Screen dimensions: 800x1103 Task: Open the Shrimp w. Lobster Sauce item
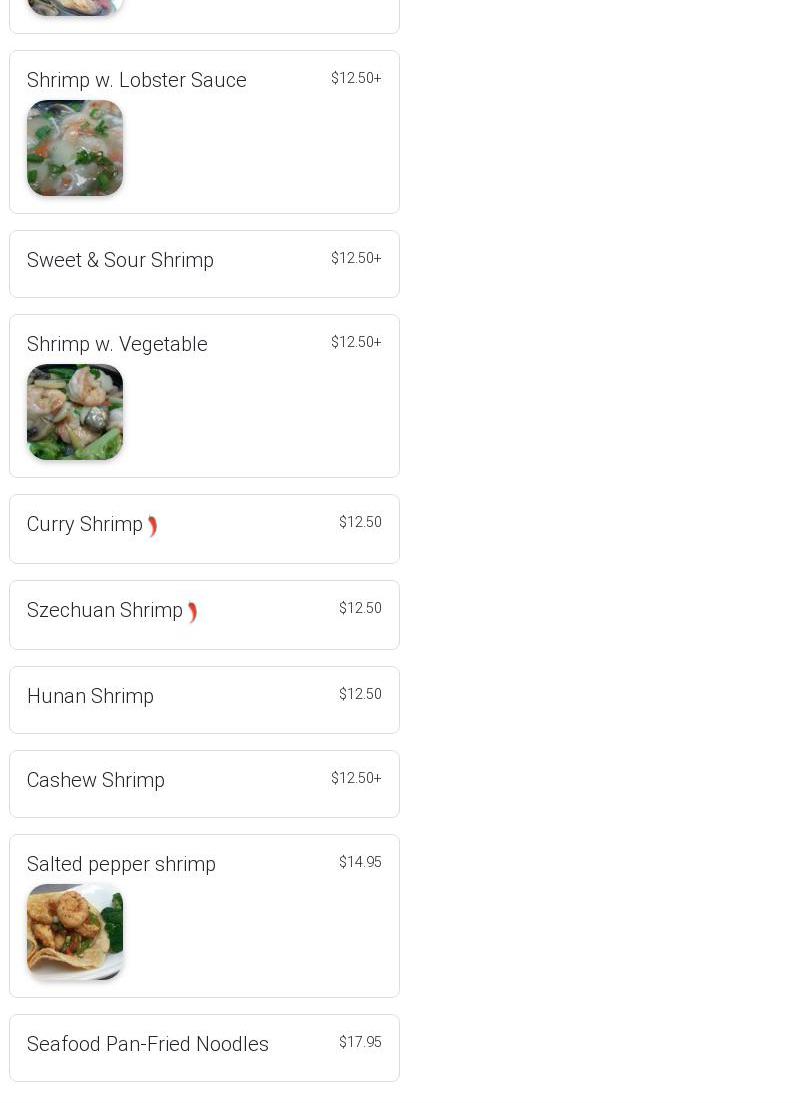click(x=204, y=132)
